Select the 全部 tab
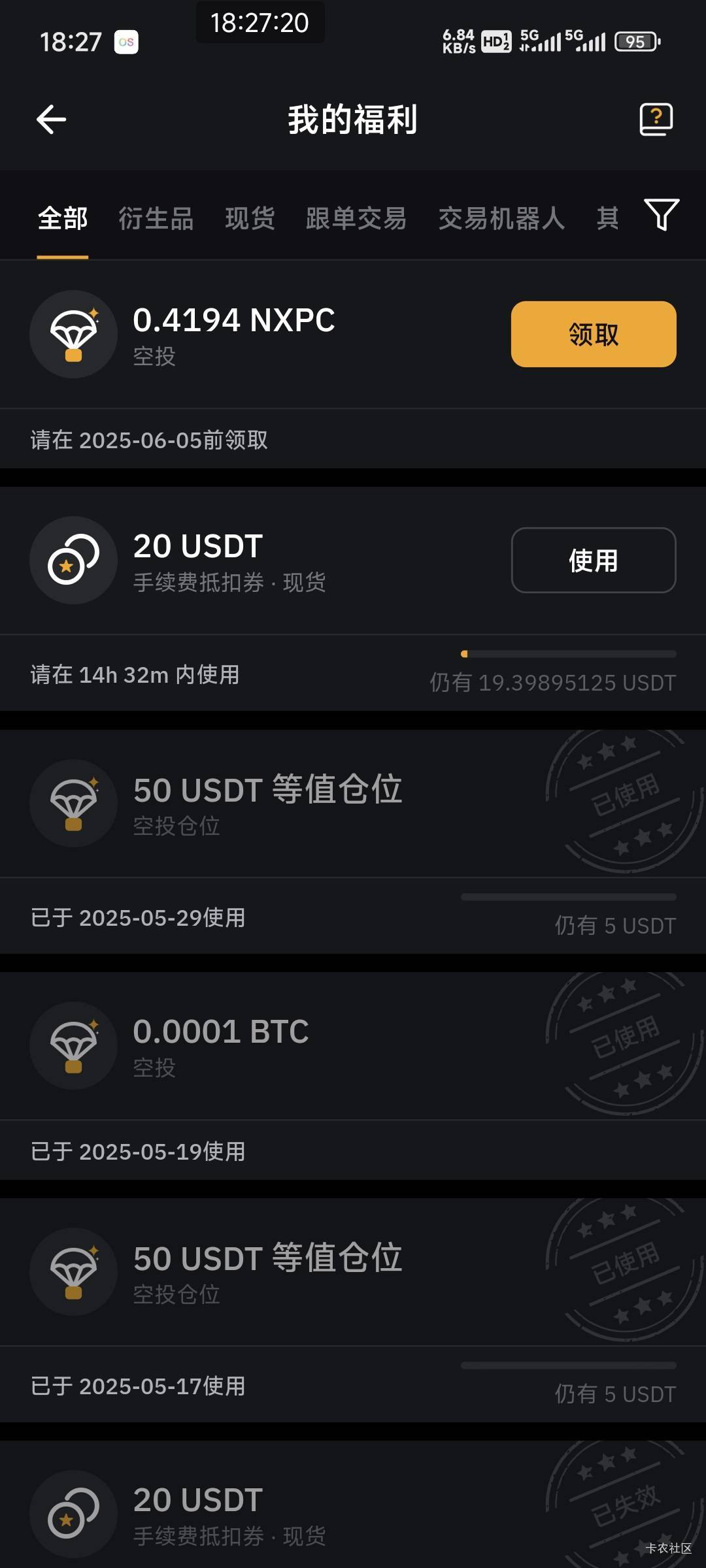The width and height of the screenshot is (706, 1568). click(x=63, y=218)
